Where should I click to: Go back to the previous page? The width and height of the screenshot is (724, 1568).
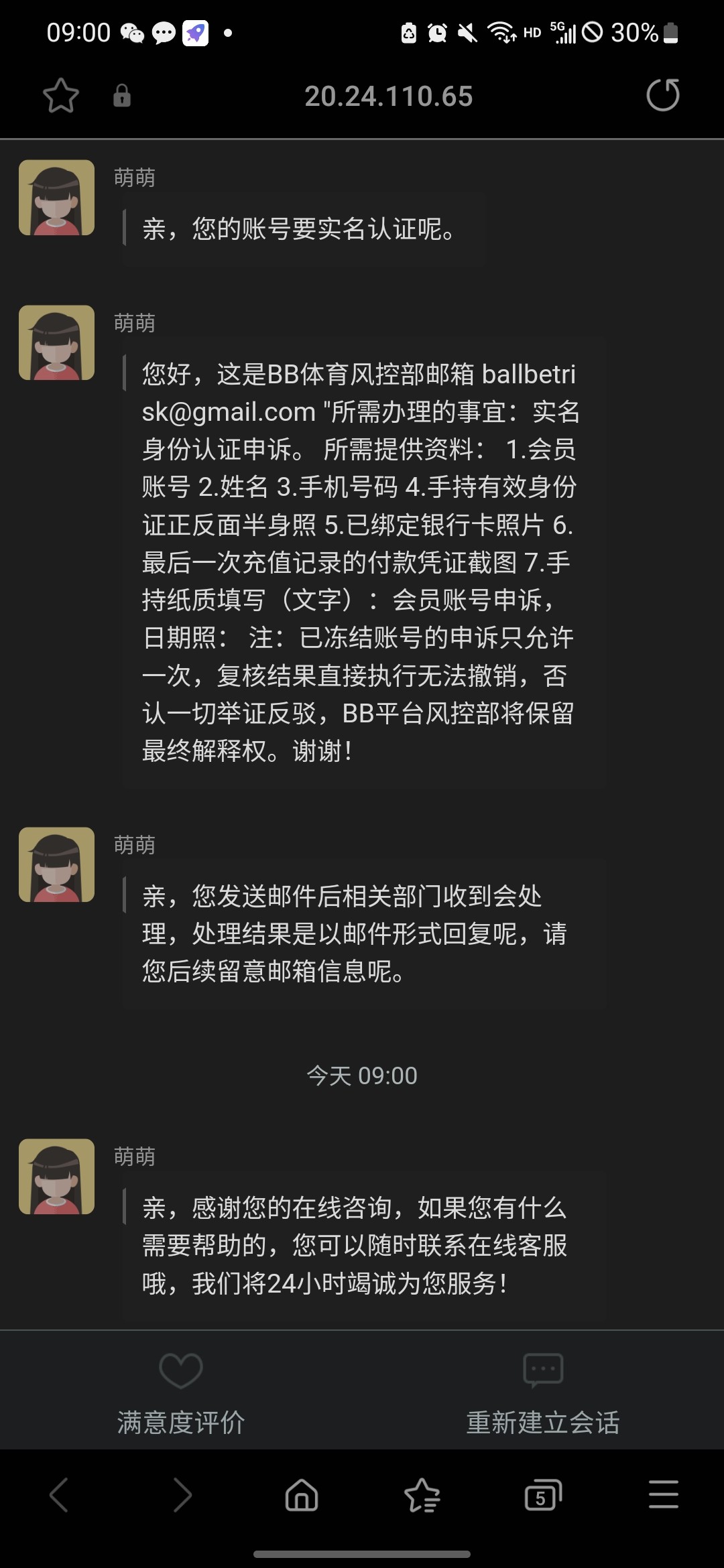[60, 1495]
